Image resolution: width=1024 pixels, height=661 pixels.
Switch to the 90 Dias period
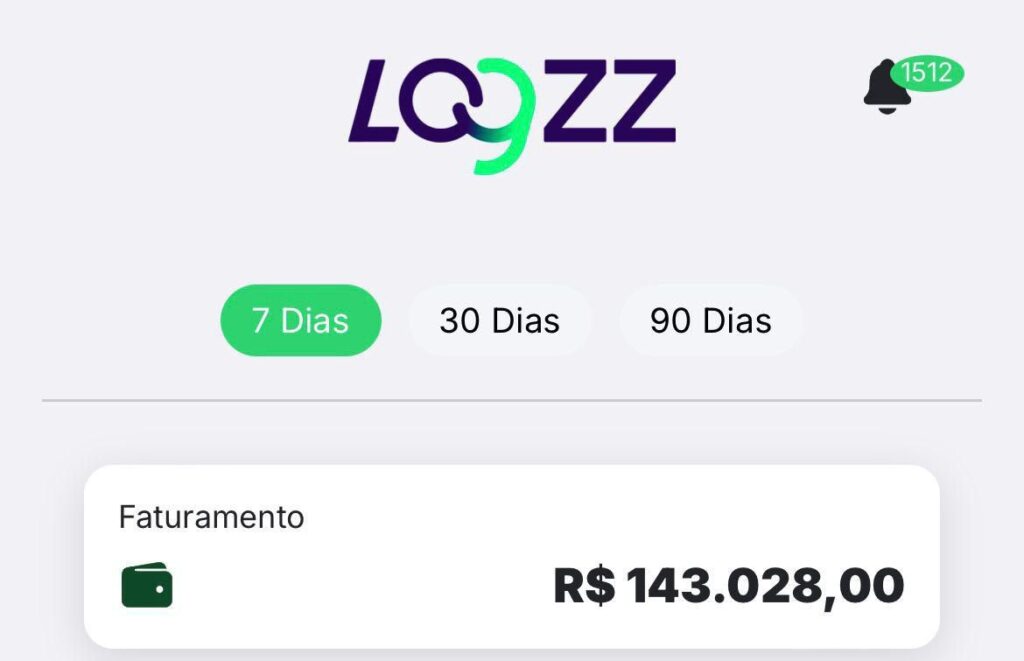(710, 321)
